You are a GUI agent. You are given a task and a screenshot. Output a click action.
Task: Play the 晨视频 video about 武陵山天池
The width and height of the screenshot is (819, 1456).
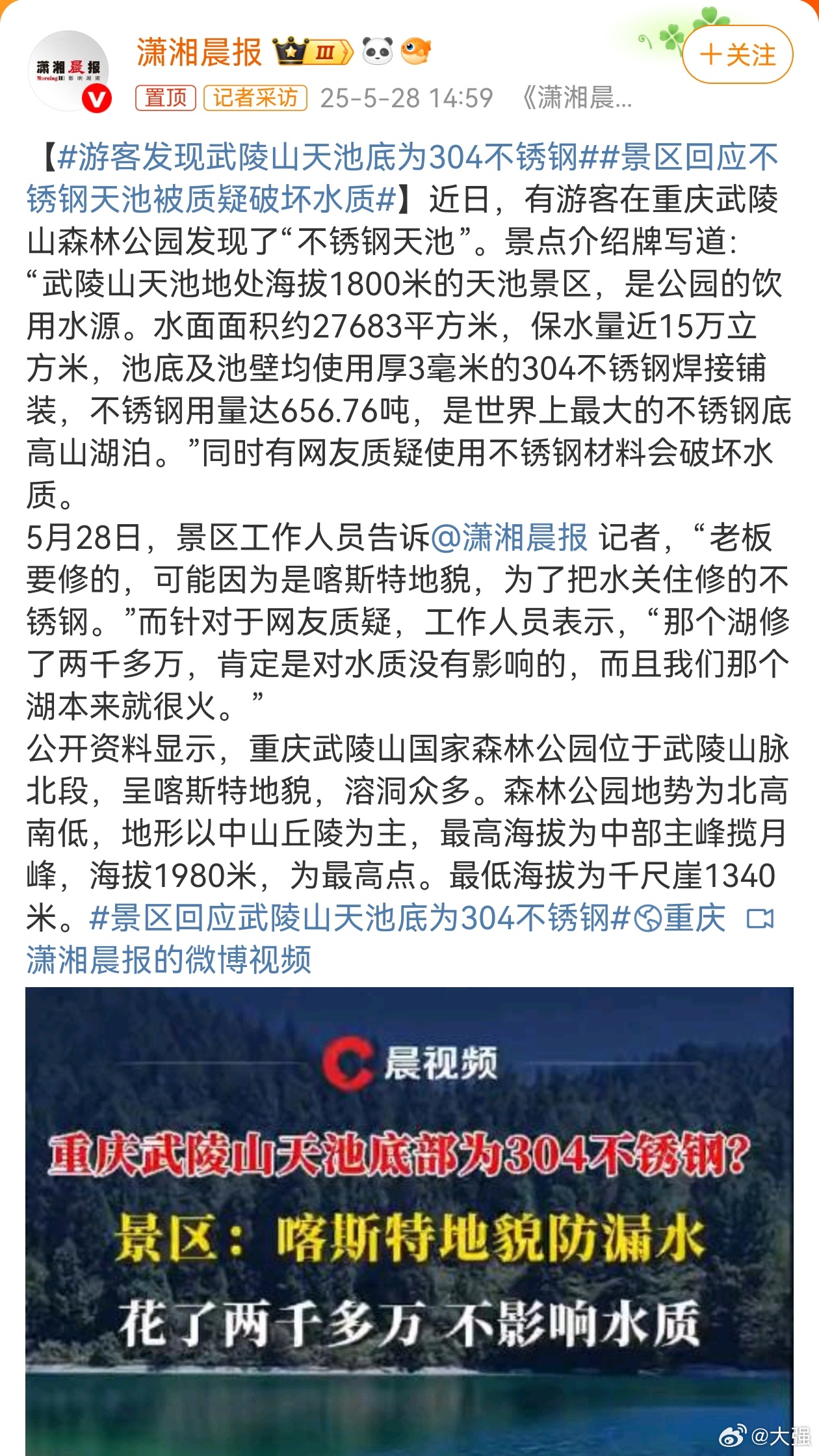[409, 1220]
